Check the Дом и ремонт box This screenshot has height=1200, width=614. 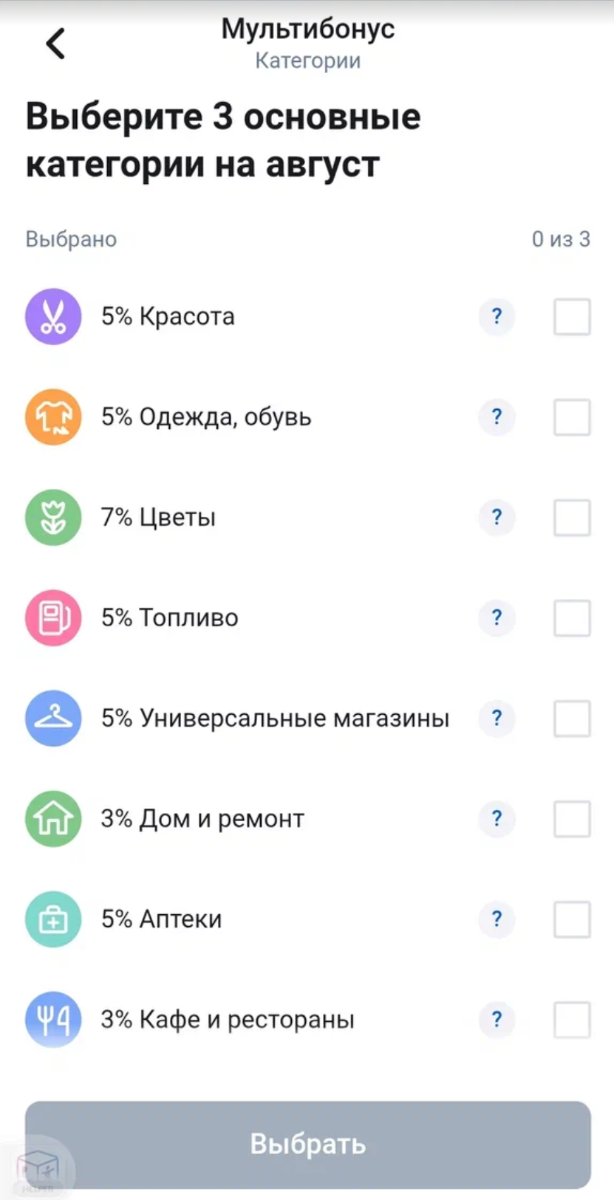(x=572, y=819)
